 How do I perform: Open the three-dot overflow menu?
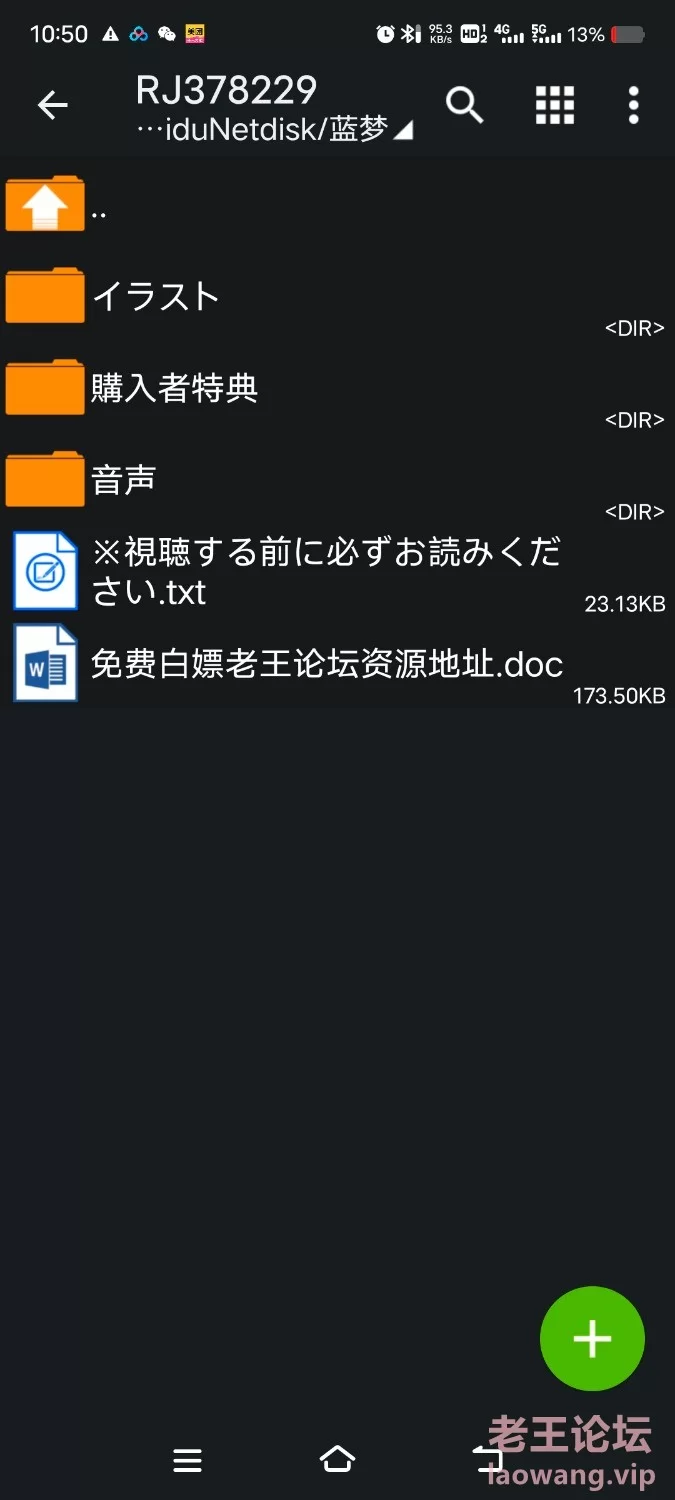click(633, 105)
